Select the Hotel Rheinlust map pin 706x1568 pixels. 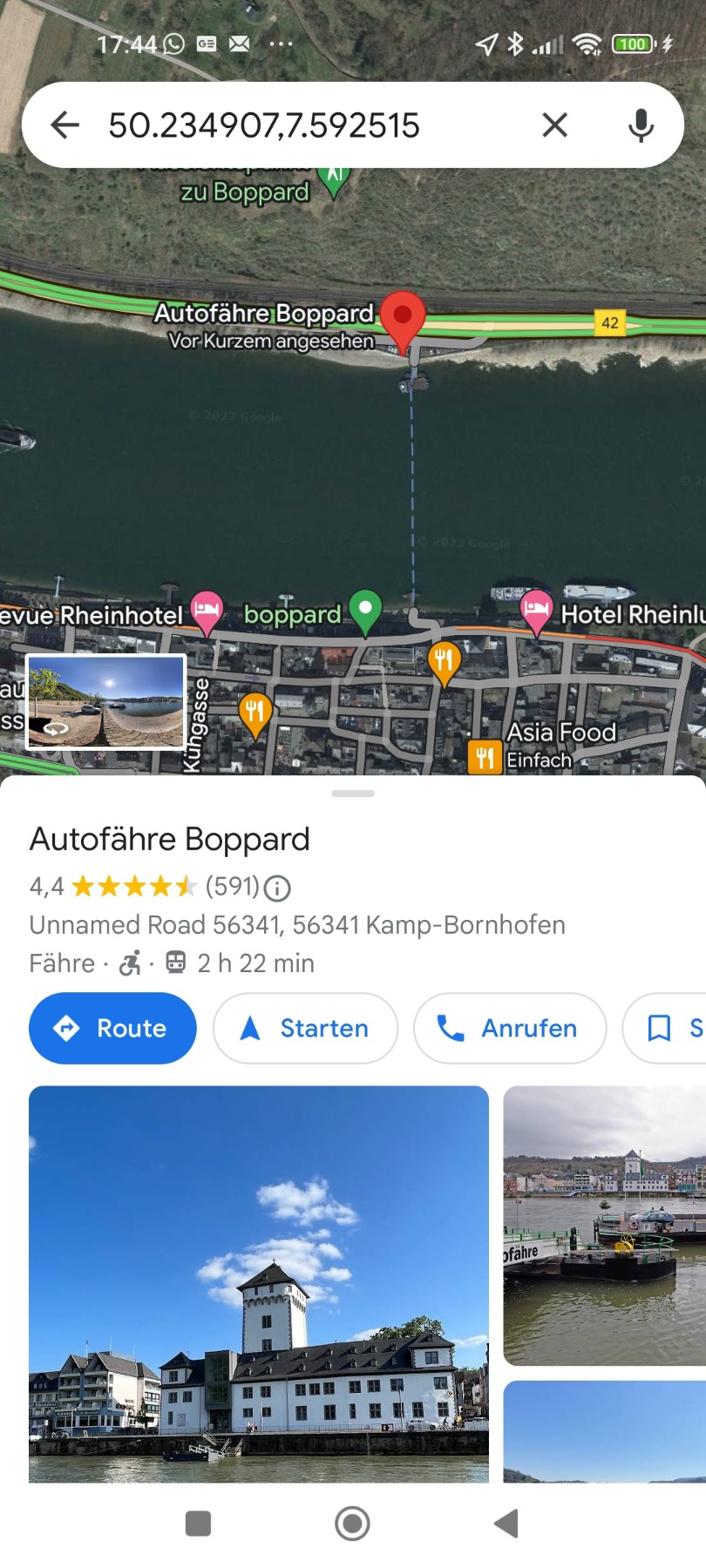point(536,612)
